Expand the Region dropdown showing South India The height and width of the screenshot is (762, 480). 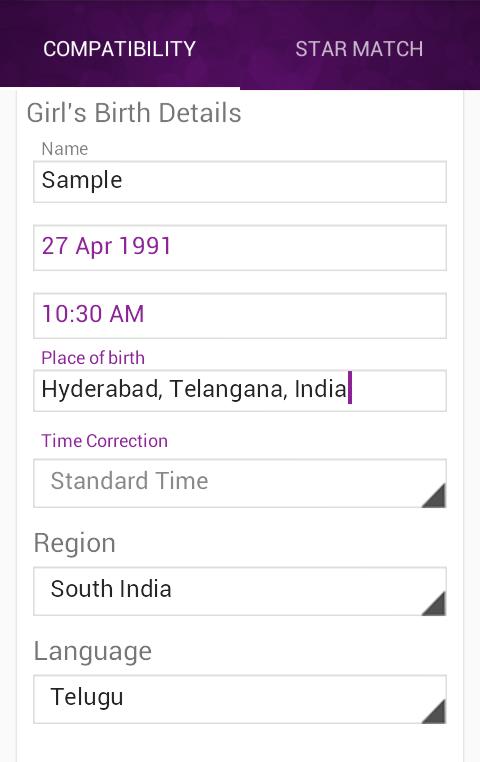(x=240, y=591)
